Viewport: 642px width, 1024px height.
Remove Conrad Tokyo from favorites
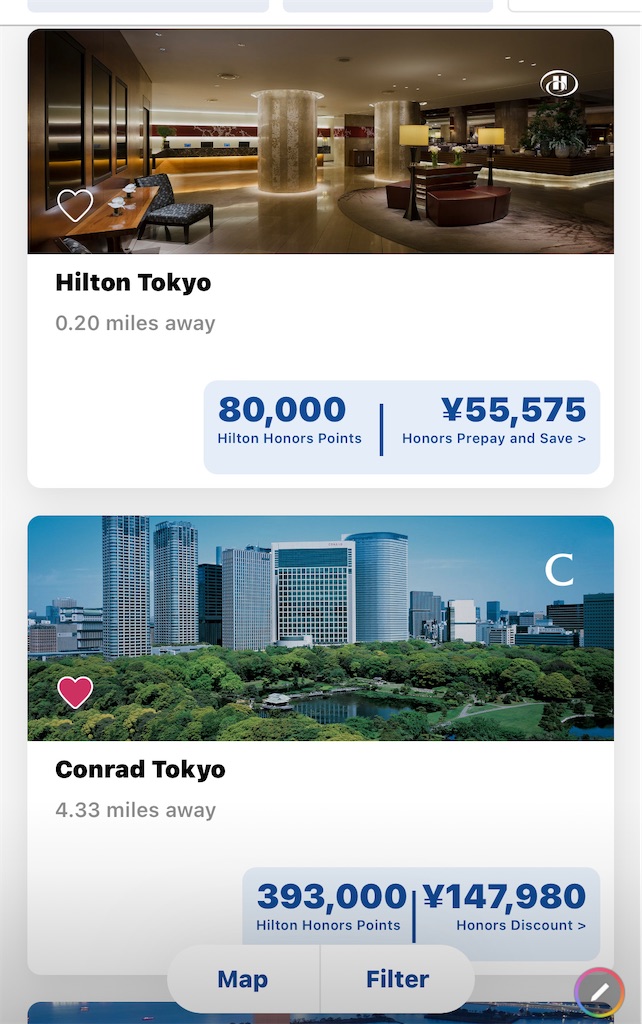click(75, 691)
